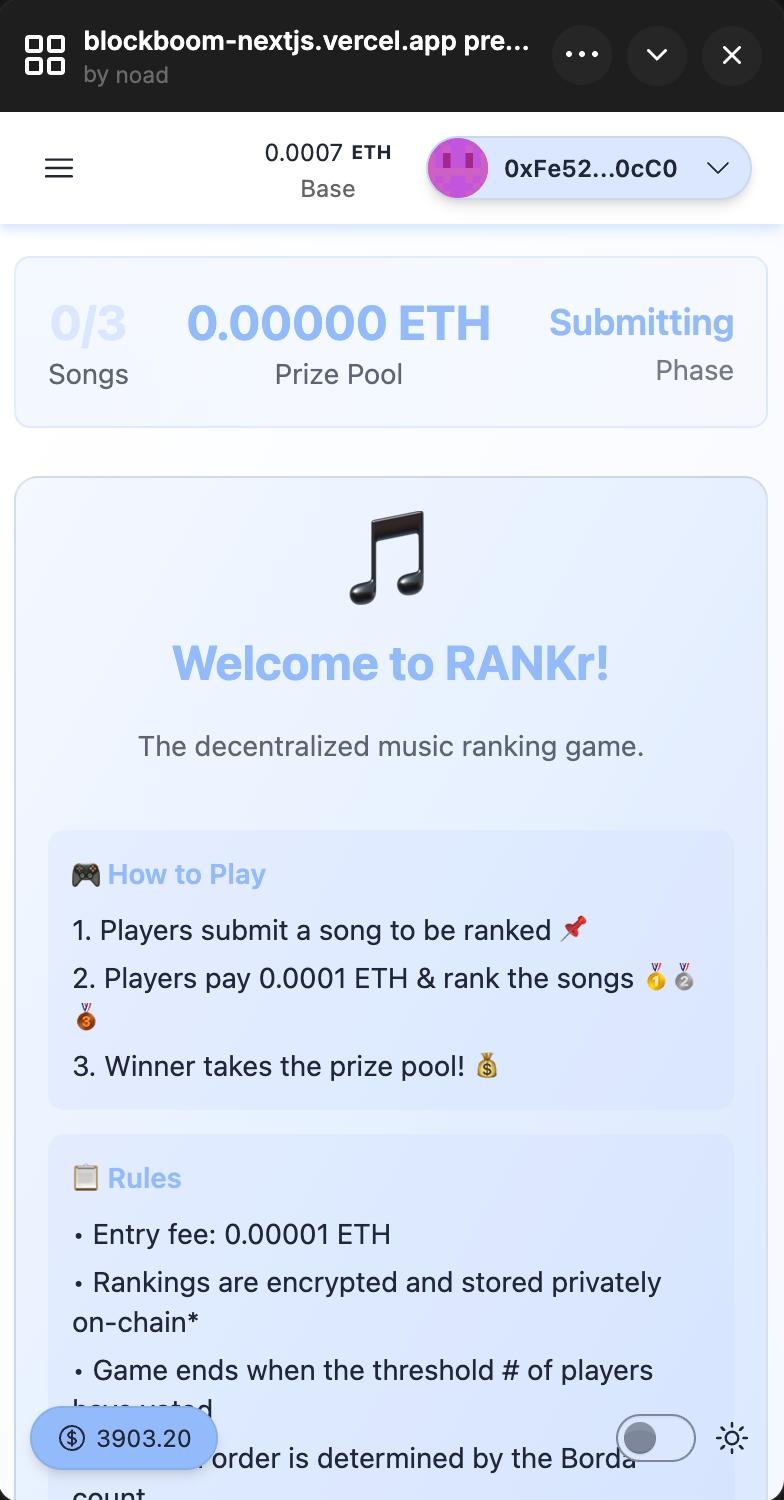
Task: Close the blockboom mini app
Action: coord(732,55)
